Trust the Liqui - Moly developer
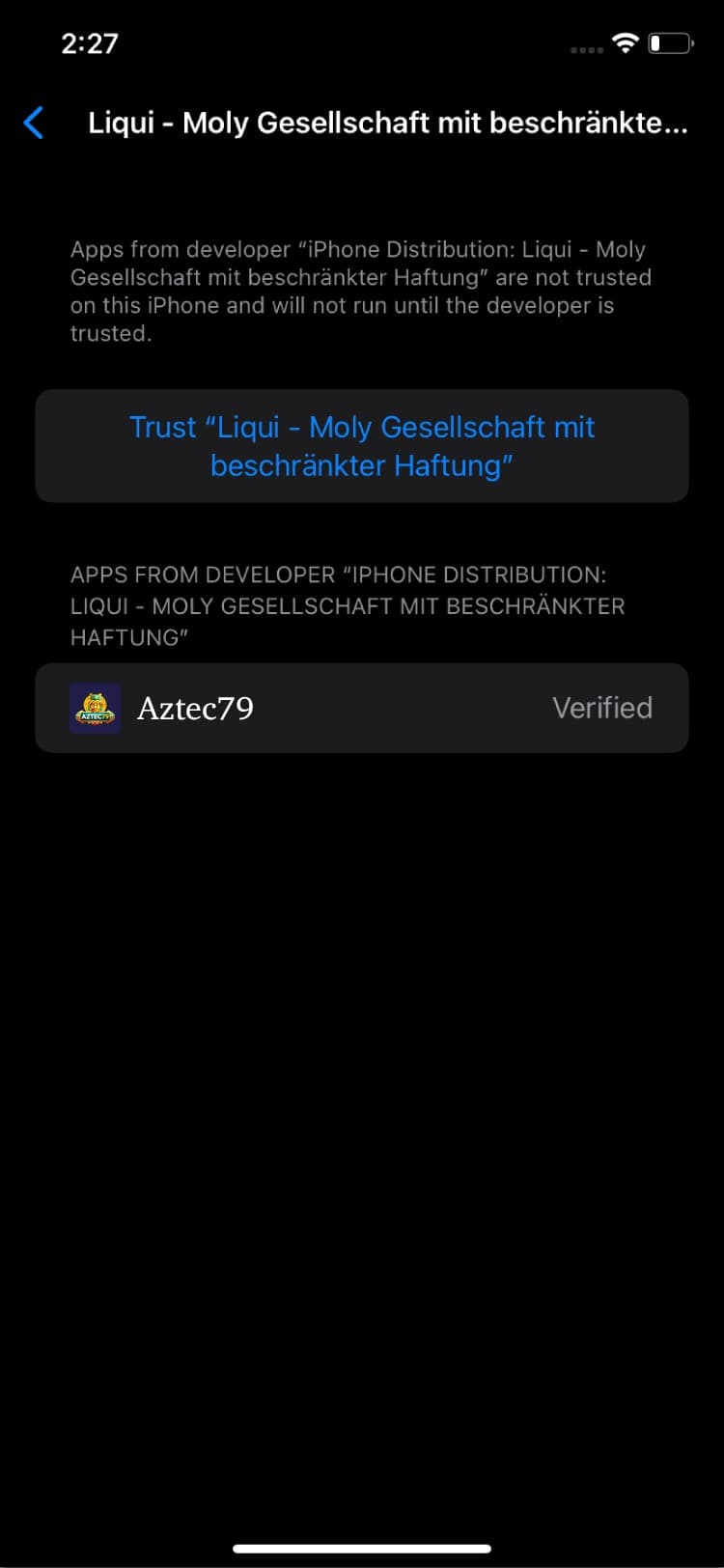 (x=362, y=446)
